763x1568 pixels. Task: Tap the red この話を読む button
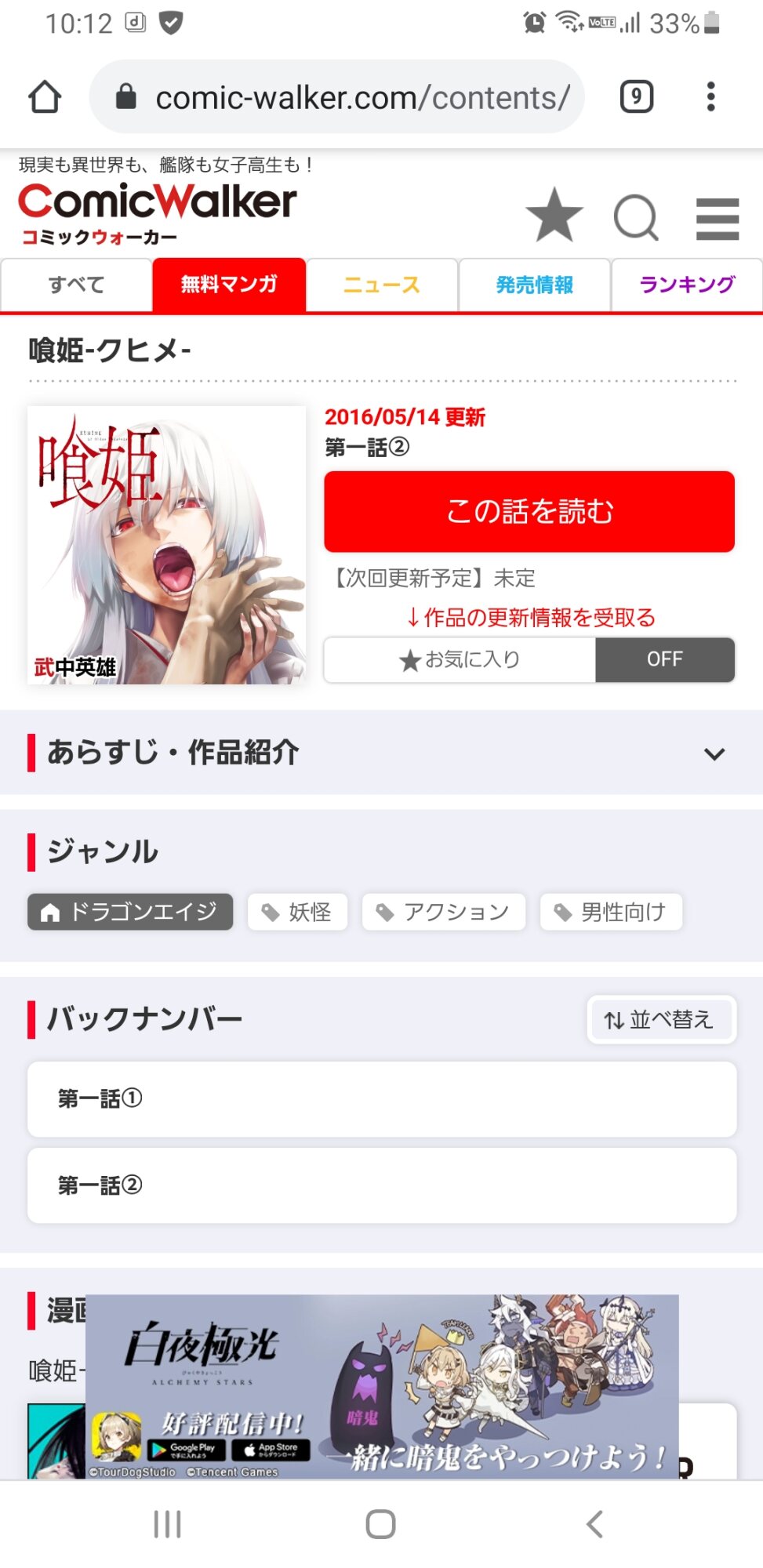(529, 511)
